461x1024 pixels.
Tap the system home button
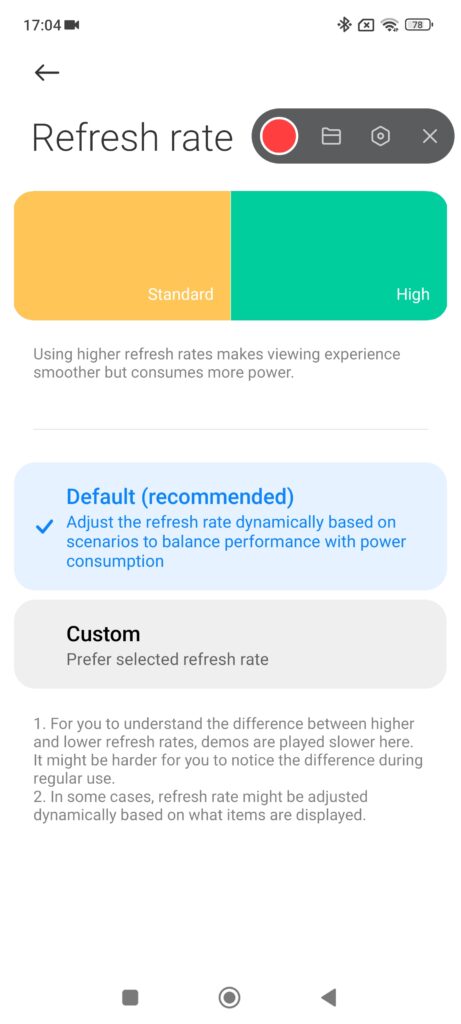click(x=229, y=997)
